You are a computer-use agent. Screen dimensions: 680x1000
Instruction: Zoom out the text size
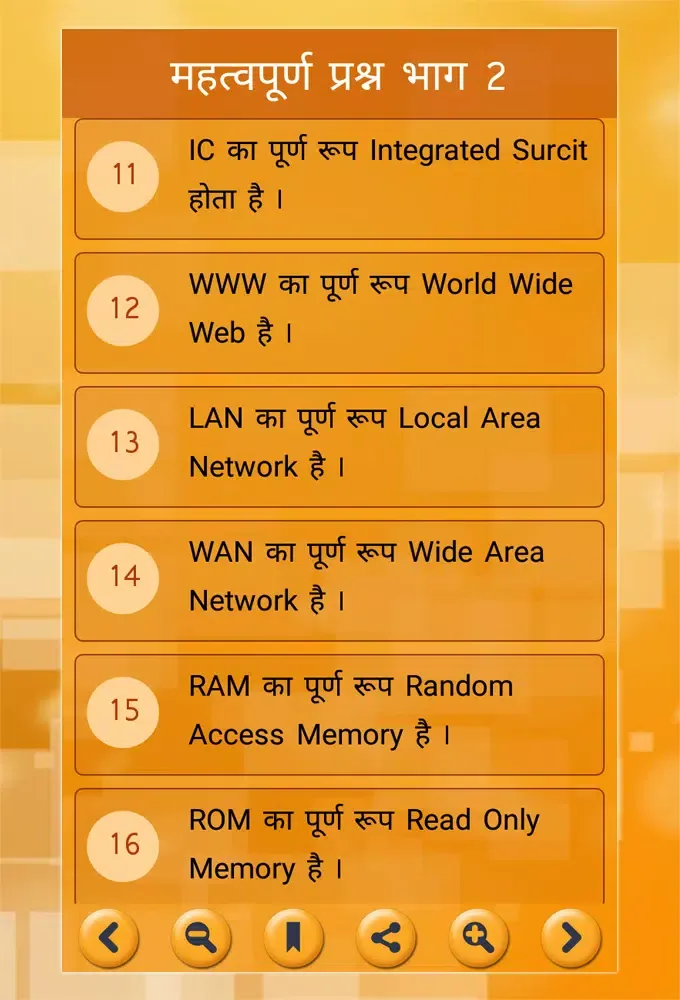click(200, 938)
